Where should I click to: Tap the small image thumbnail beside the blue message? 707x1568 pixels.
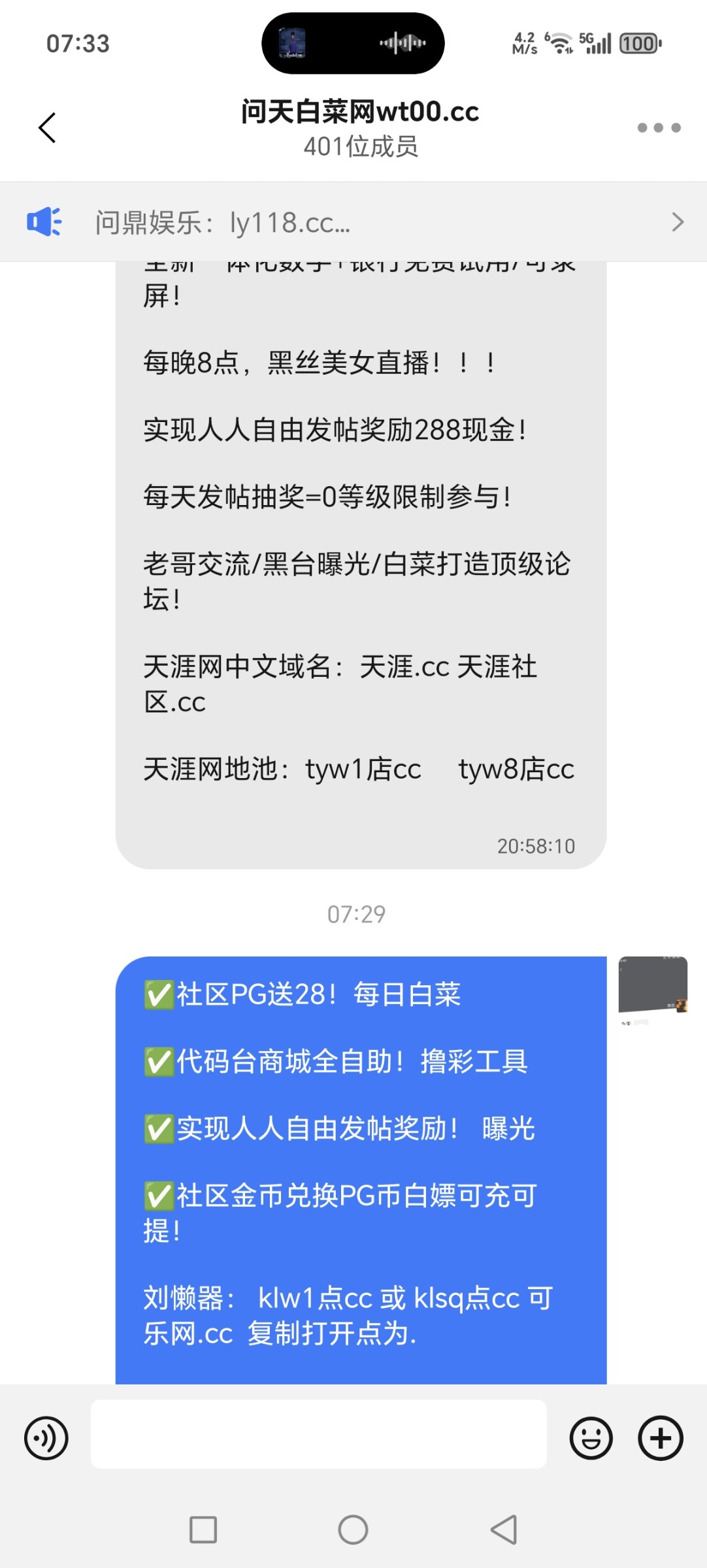(x=652, y=987)
